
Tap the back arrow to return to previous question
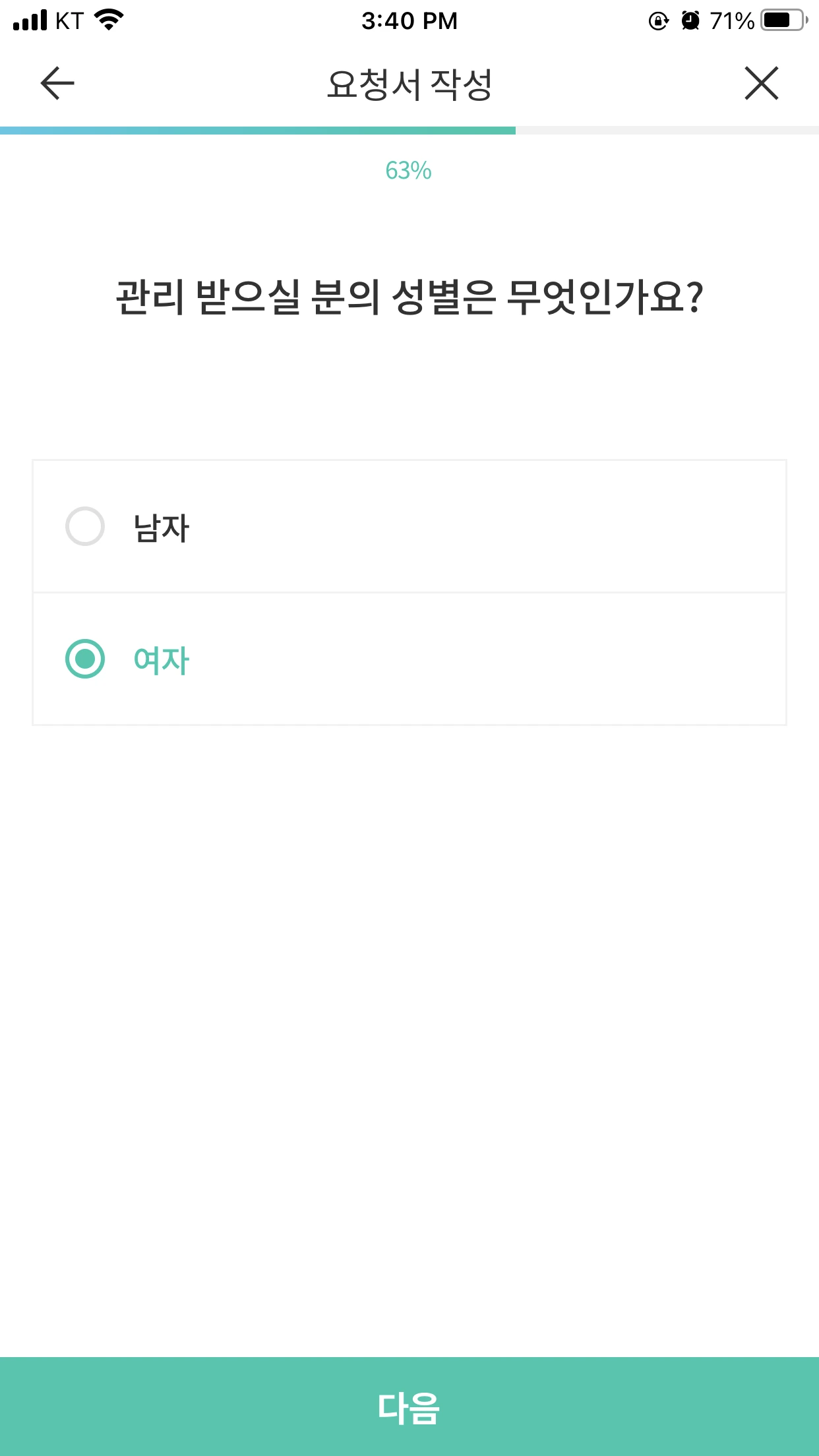(x=55, y=83)
